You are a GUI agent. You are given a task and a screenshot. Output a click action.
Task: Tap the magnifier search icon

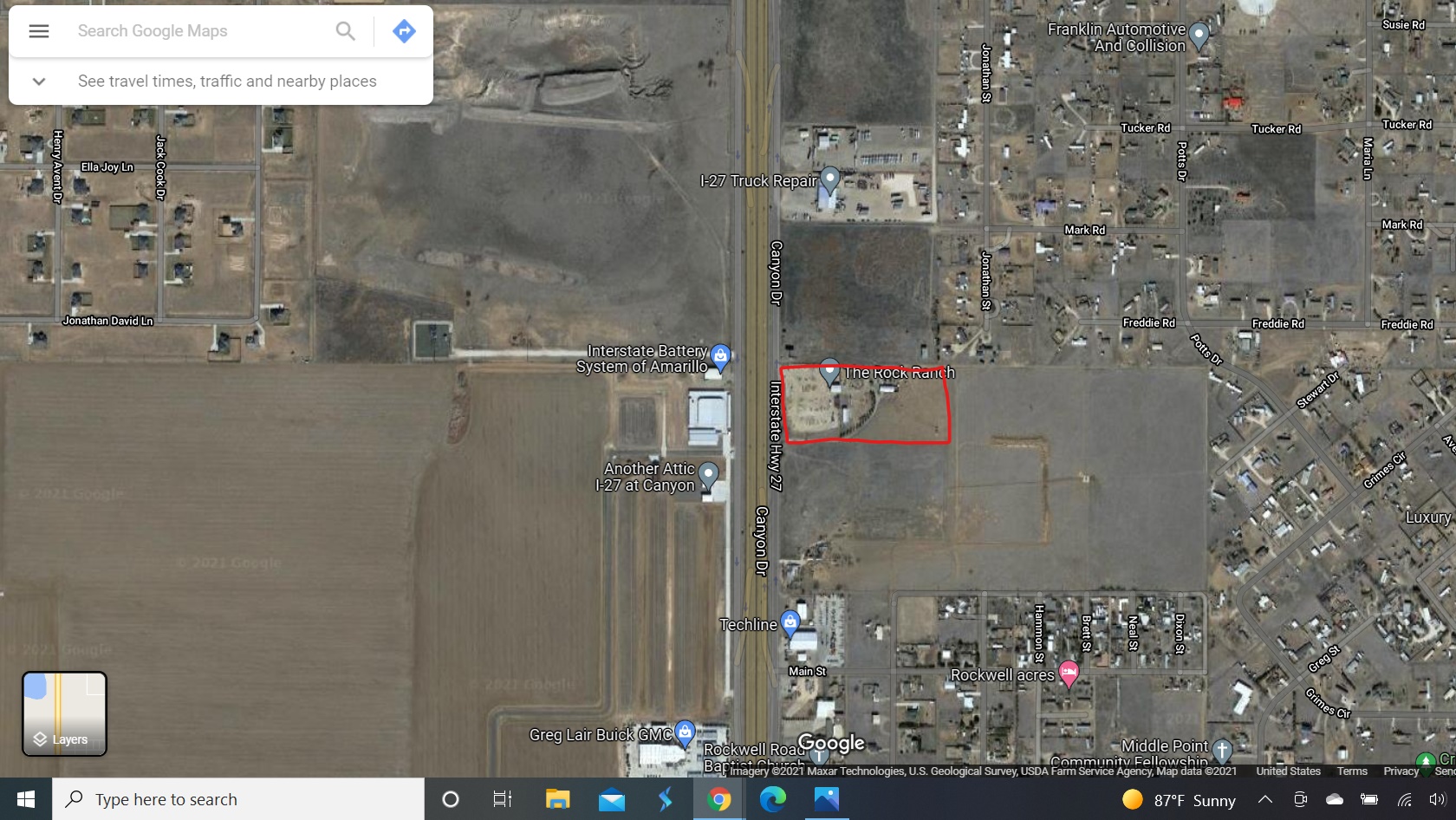(x=345, y=31)
